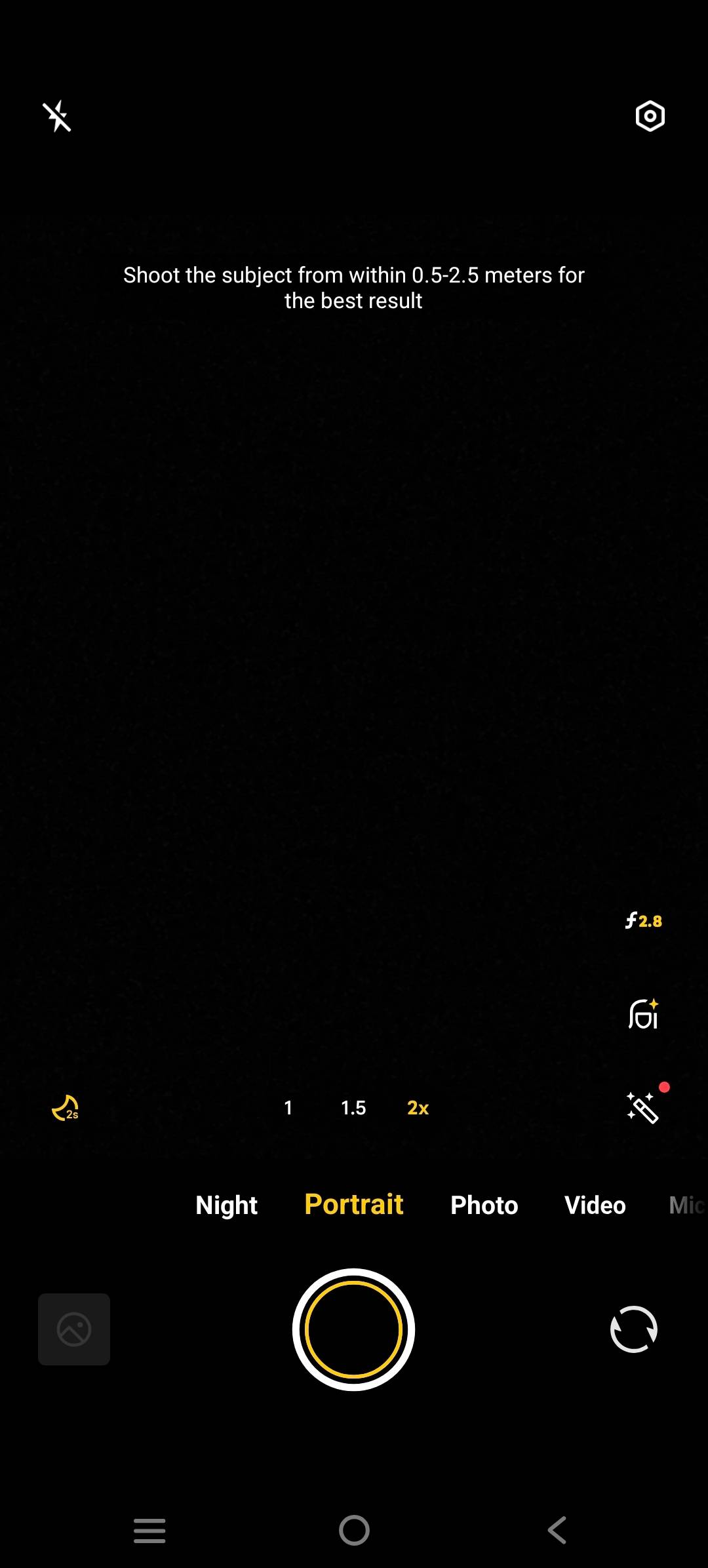
Task: Tap the partially visible mode right of Video
Action: coord(687,1205)
